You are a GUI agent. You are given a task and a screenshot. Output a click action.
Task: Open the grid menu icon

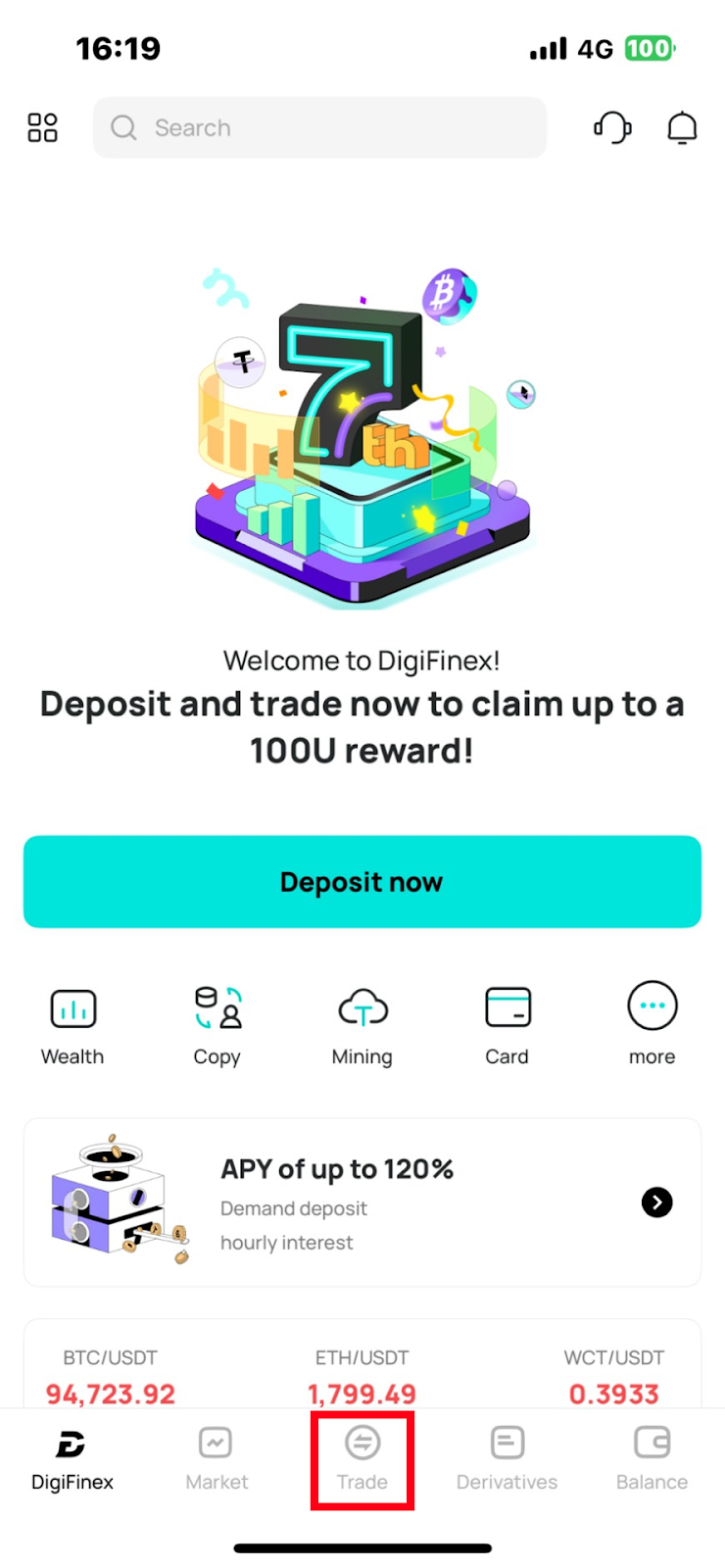(x=42, y=127)
